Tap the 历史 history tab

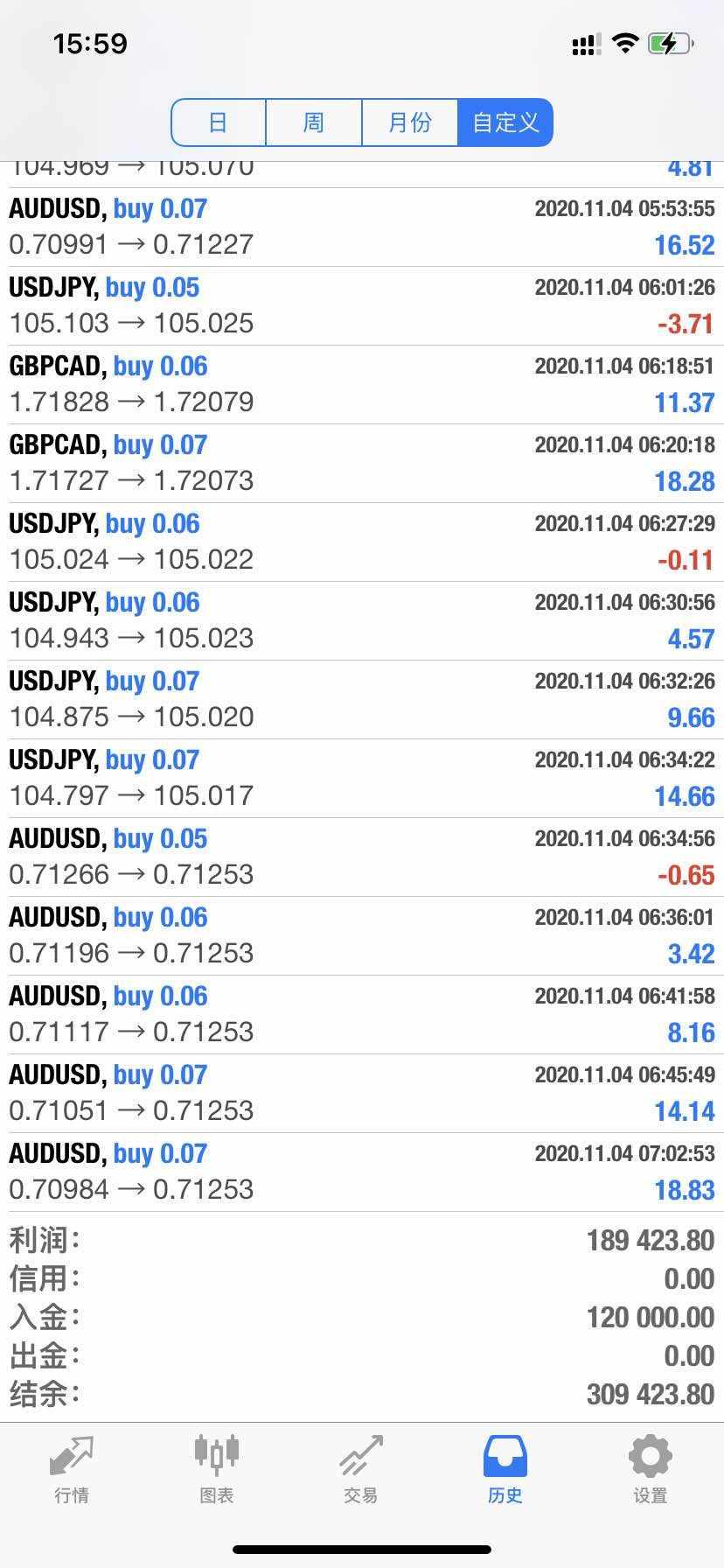(x=505, y=1469)
